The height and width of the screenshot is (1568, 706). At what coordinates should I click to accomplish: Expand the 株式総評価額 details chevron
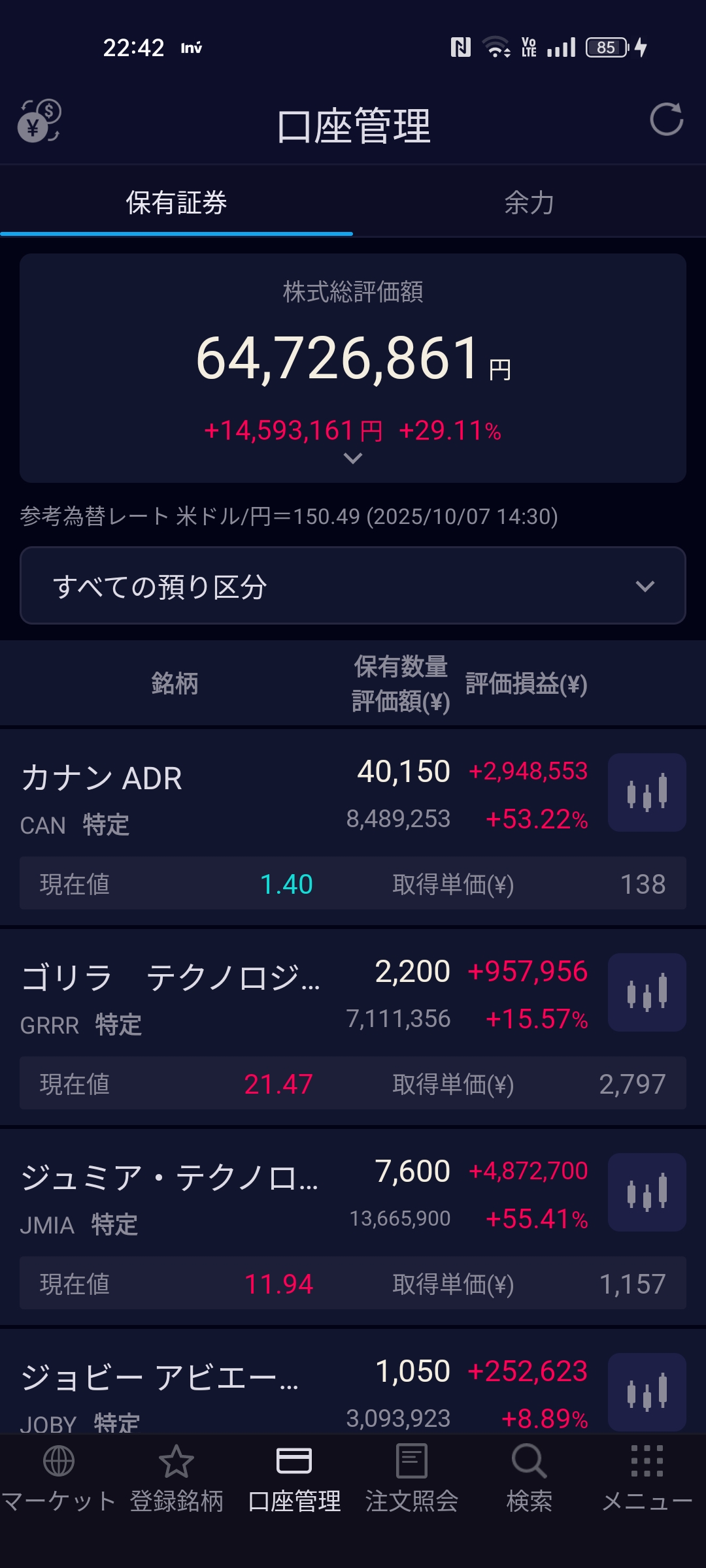353,459
